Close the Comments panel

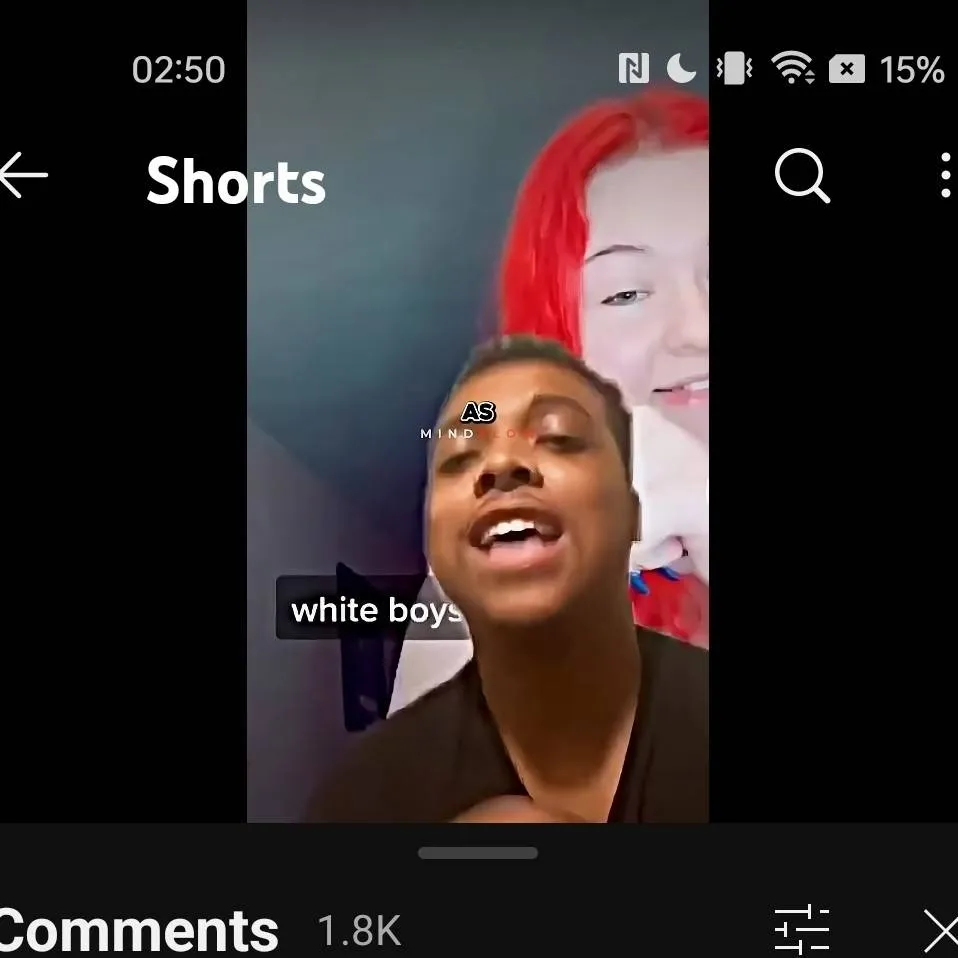pyautogui.click(x=940, y=931)
